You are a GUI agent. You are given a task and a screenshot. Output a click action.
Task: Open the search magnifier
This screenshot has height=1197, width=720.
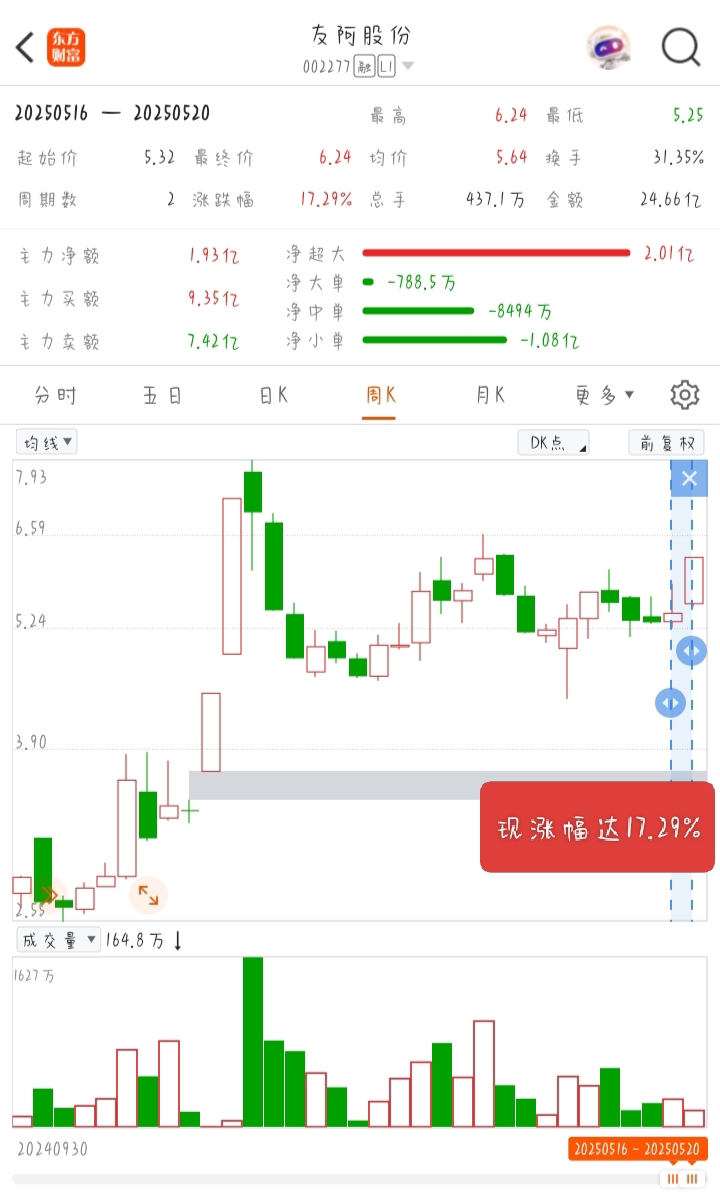(680, 47)
